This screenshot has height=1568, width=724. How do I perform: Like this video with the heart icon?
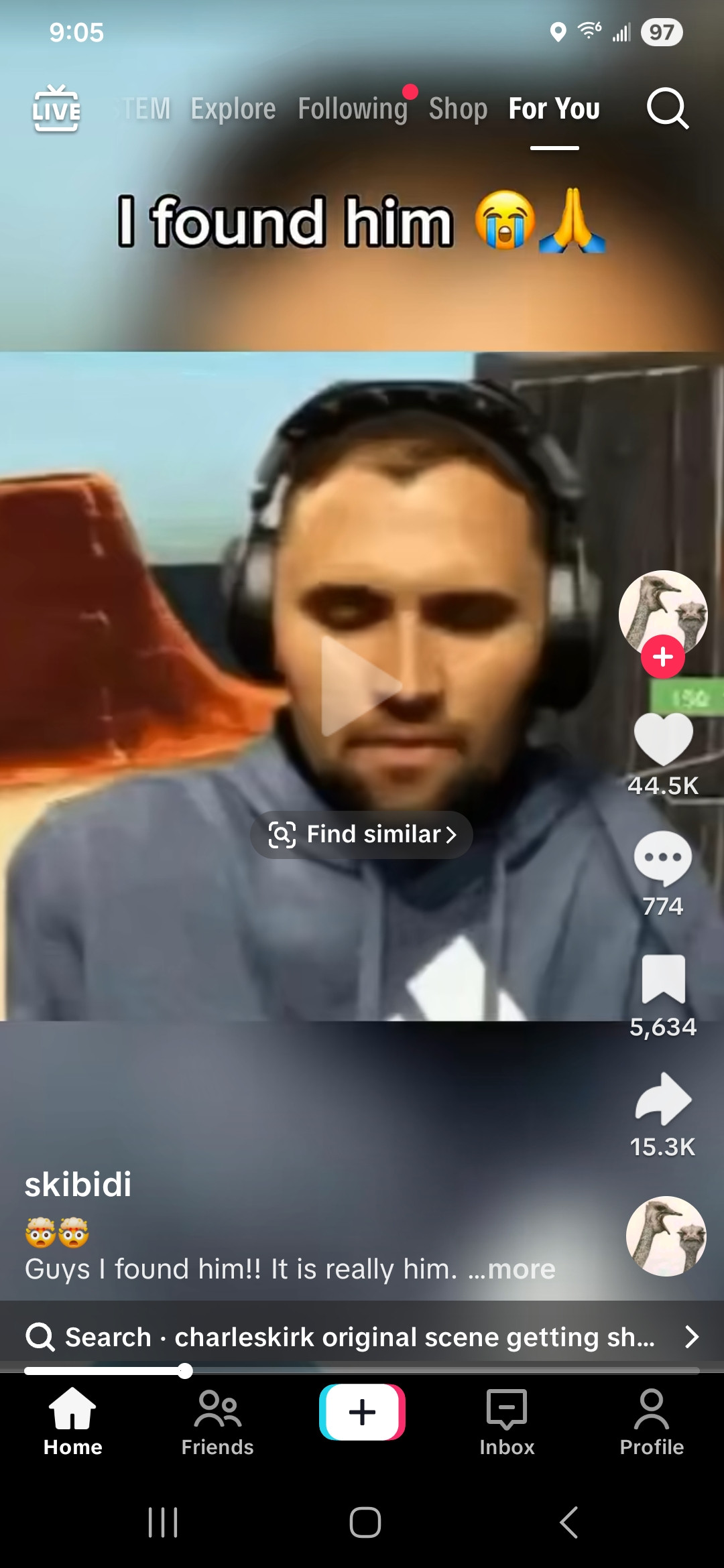(x=662, y=738)
